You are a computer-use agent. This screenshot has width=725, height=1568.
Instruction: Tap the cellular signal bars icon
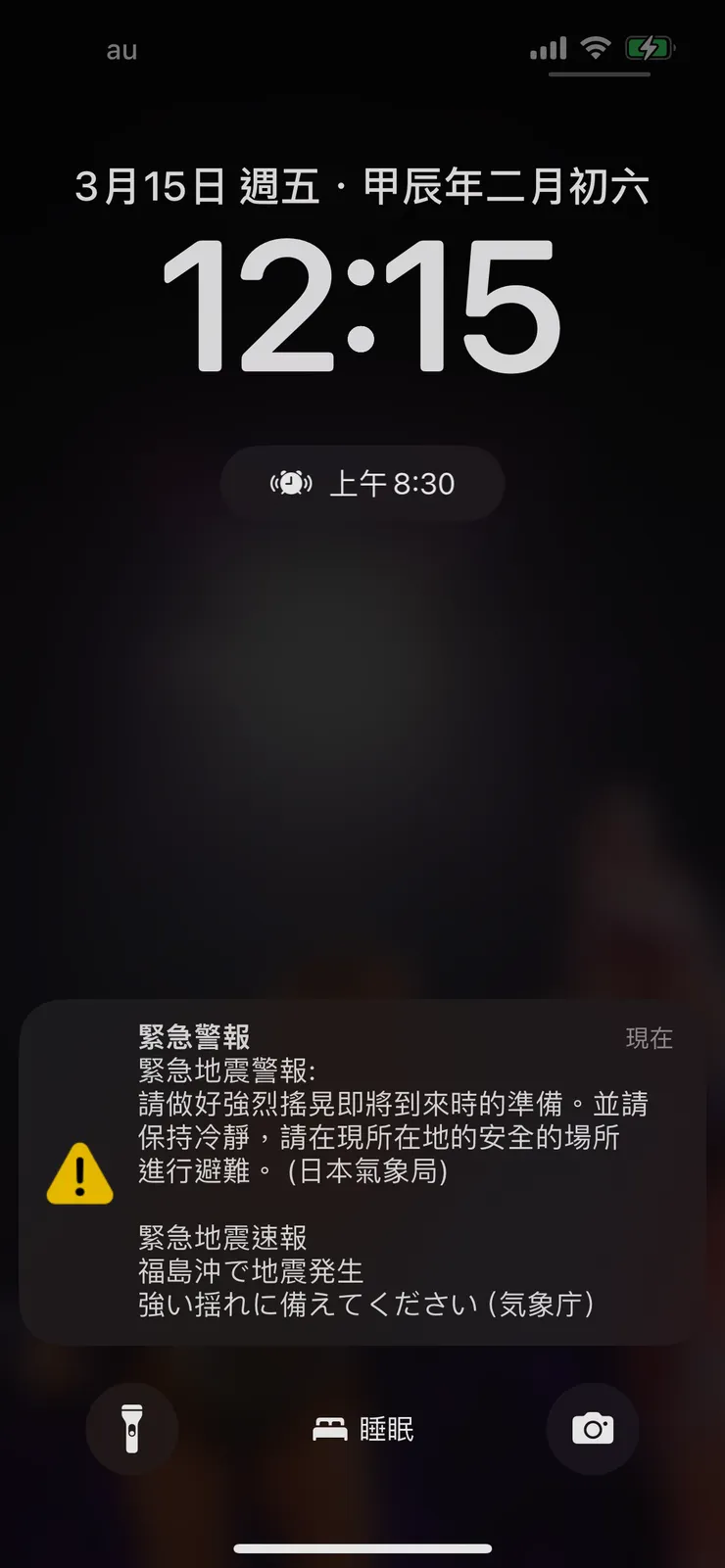point(551,47)
